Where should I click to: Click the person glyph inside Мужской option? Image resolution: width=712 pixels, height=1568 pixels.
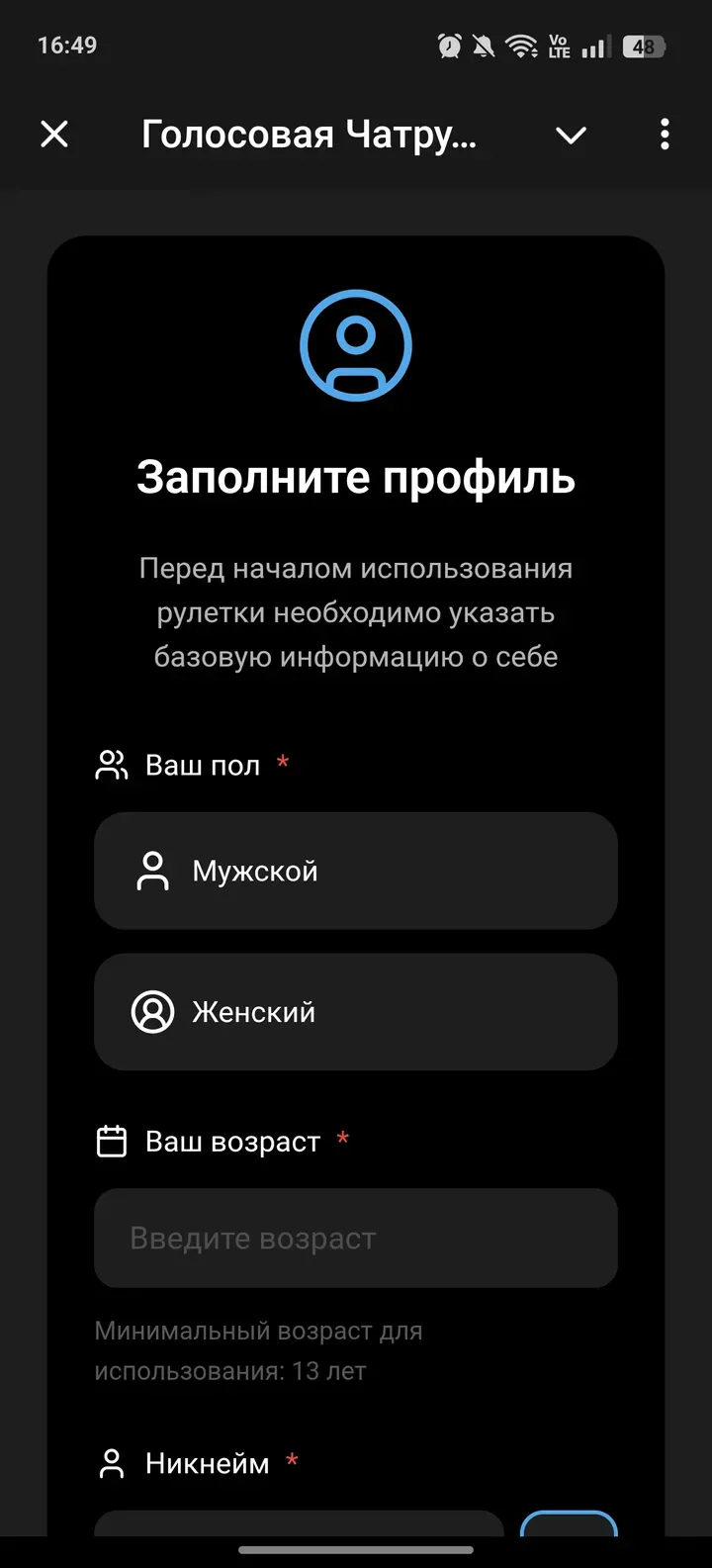coord(151,871)
